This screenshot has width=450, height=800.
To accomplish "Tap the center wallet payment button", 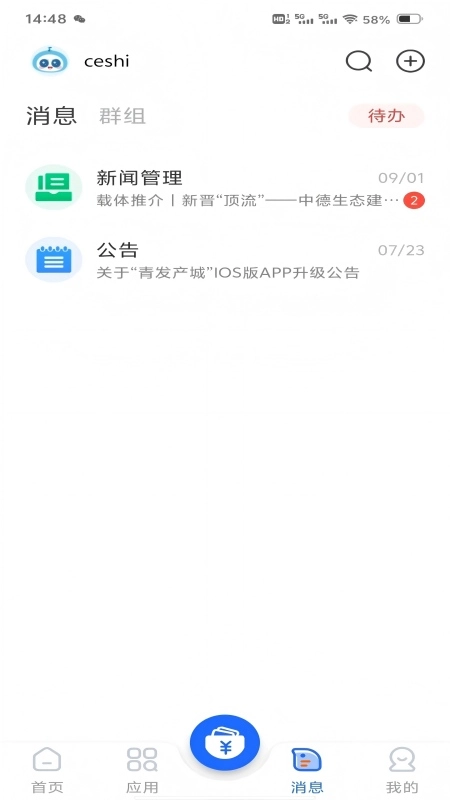I will pos(225,743).
